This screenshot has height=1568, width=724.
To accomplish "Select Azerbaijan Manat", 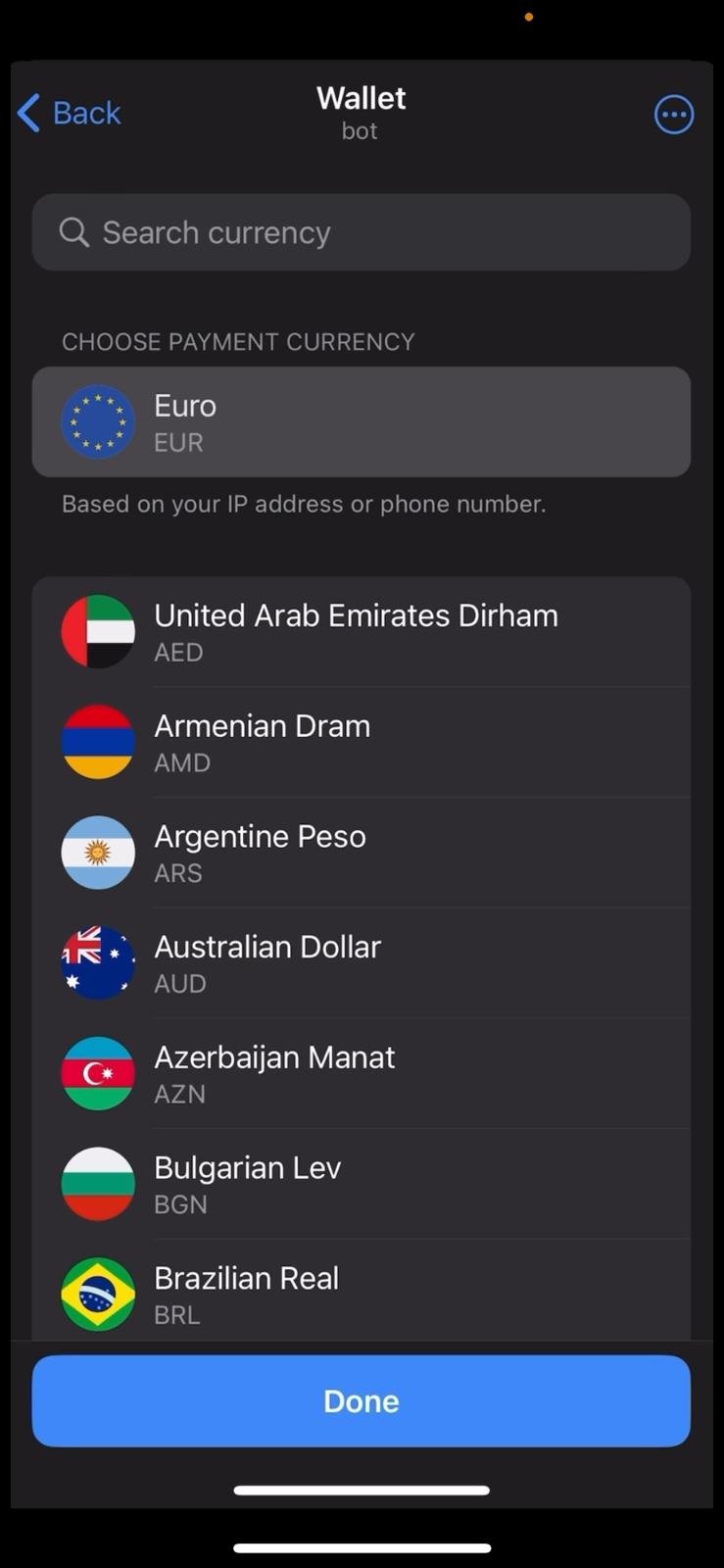I will coord(361,1074).
